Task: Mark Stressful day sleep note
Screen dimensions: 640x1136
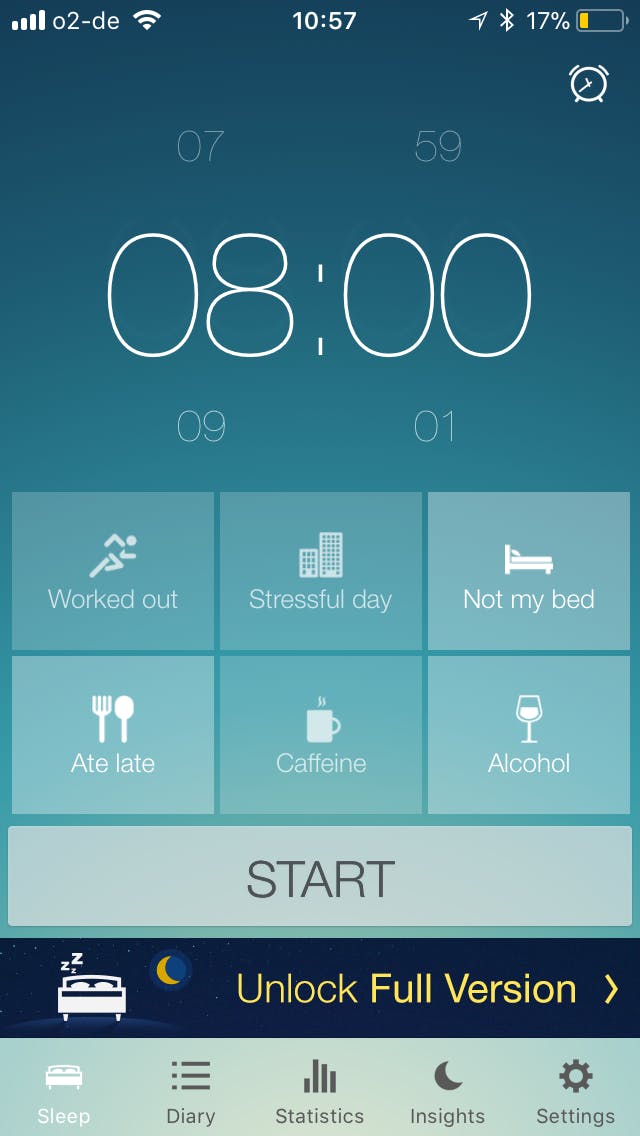Action: [321, 571]
